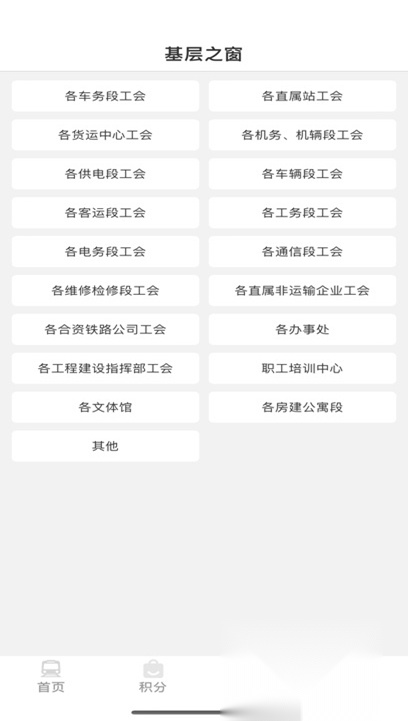Tap 各文体馆
The height and width of the screenshot is (721, 408).
(105, 407)
